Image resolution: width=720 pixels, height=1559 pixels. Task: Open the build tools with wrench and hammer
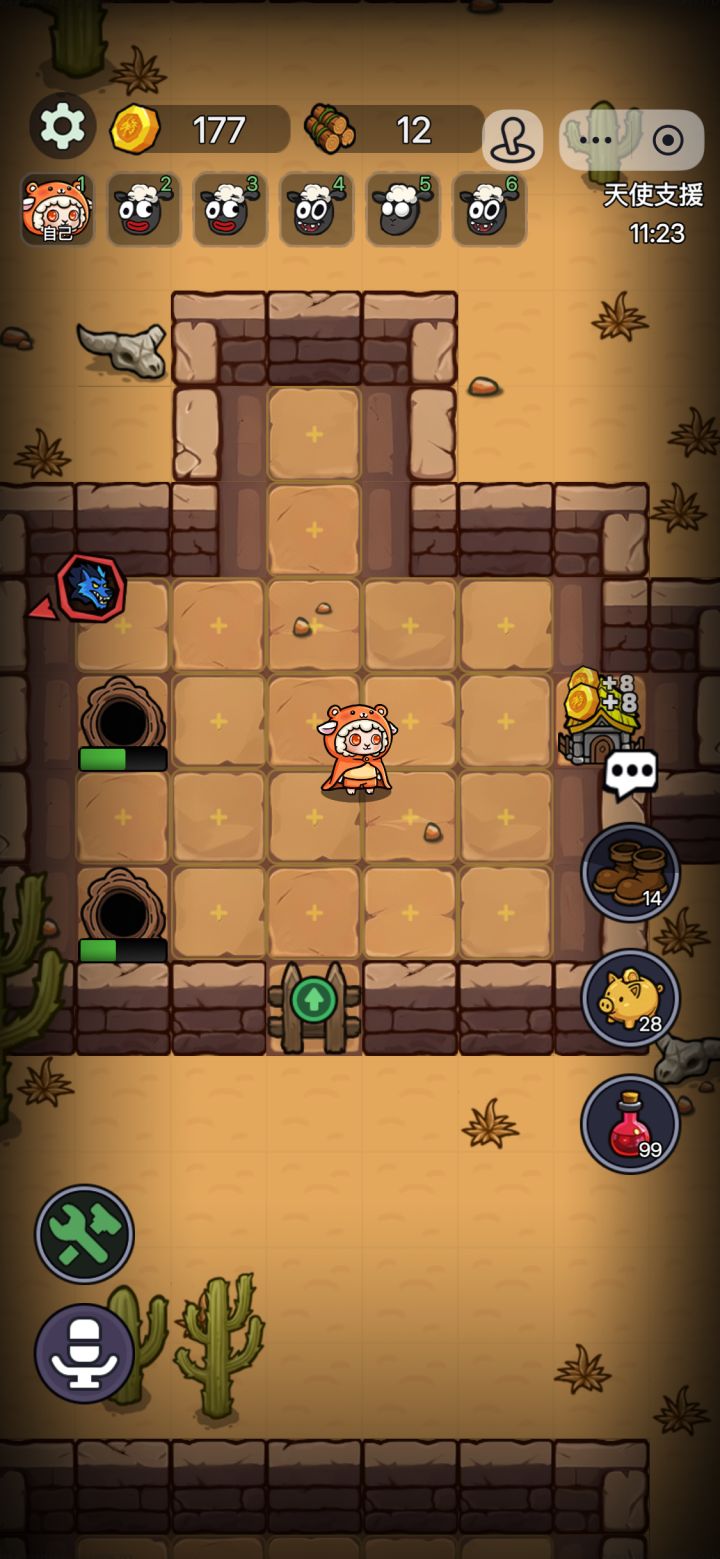(x=83, y=1233)
